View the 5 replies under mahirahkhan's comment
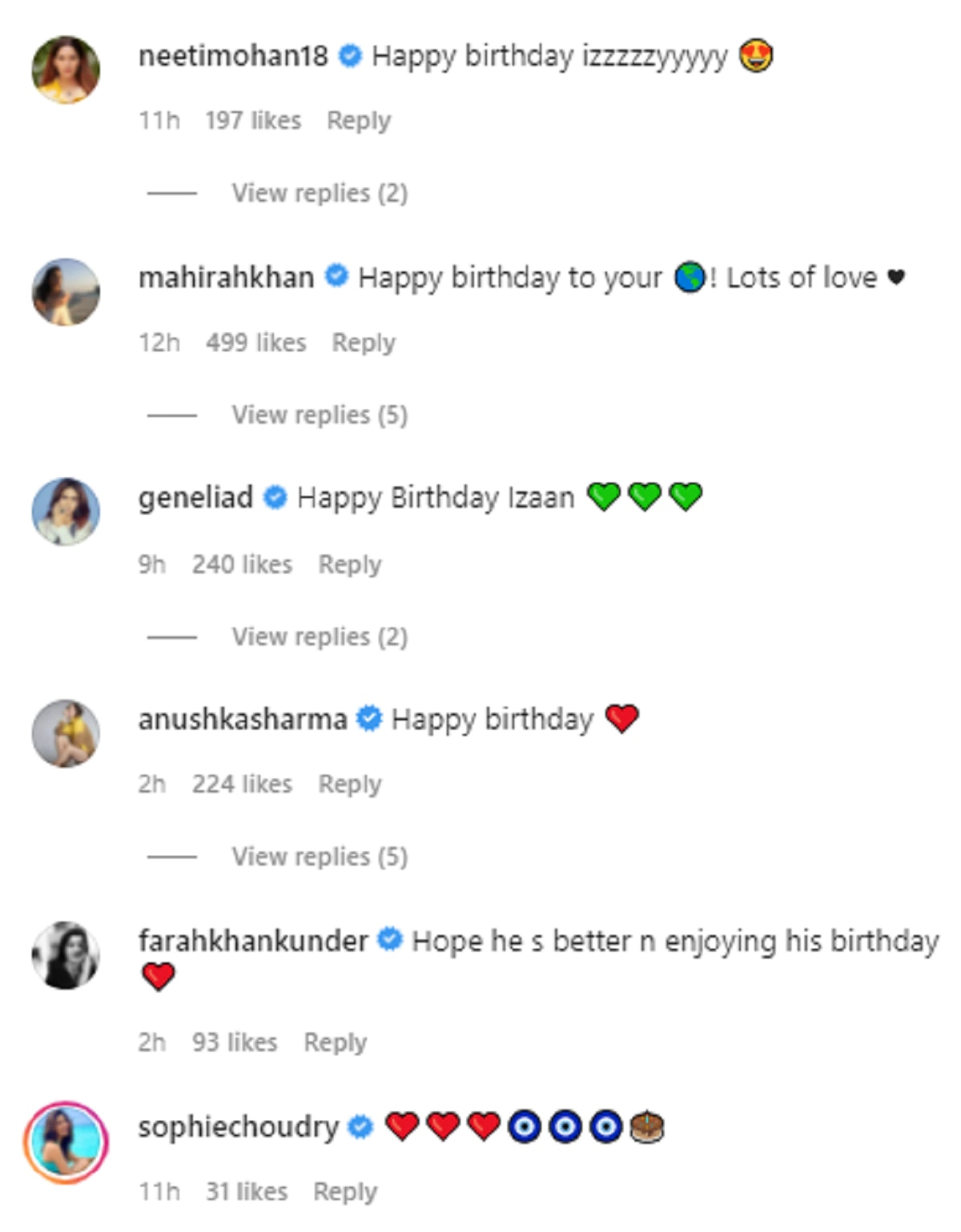 point(319,415)
